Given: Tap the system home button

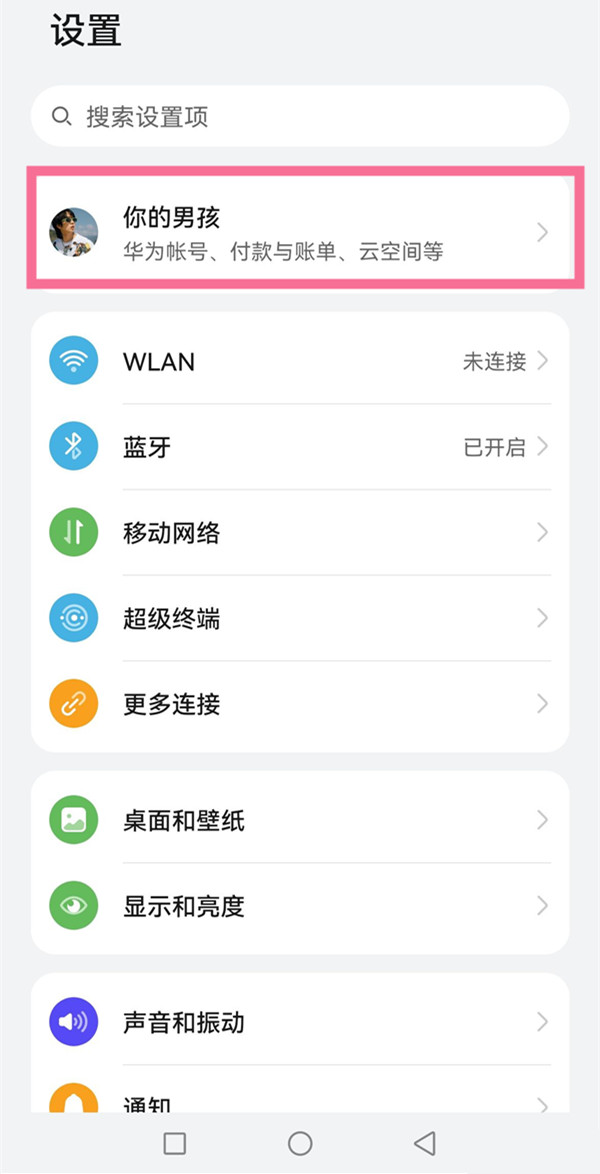Looking at the screenshot, I should 300,1143.
